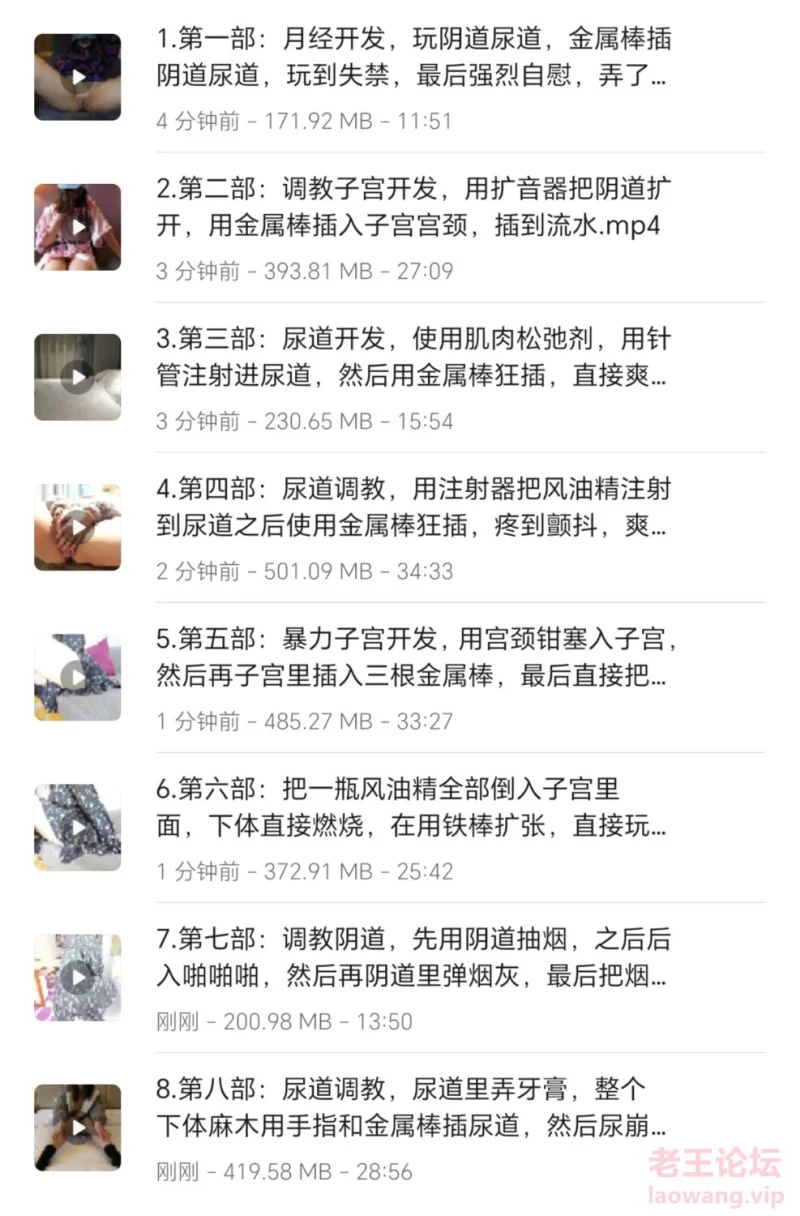This screenshot has width=800, height=1216.
Task: Open the 6.第六部 file of 25:42
Action: [414, 808]
